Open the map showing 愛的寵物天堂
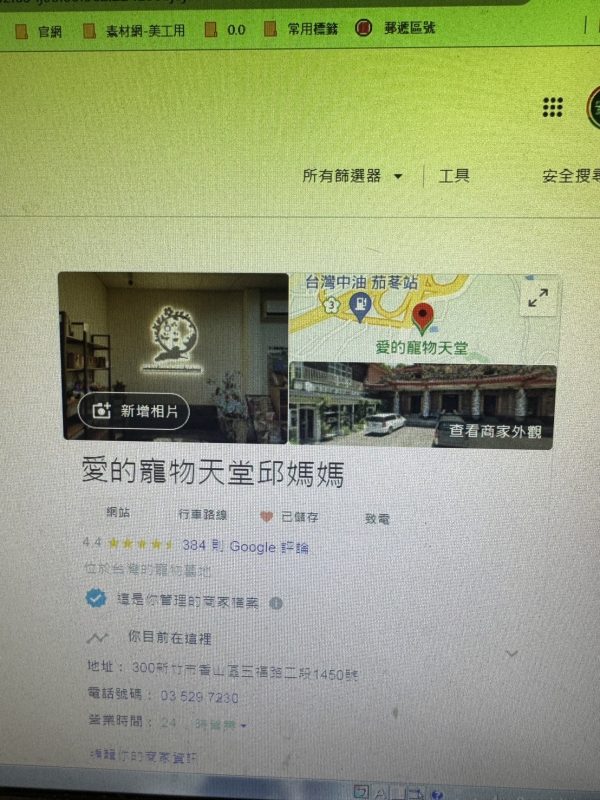 coord(420,318)
